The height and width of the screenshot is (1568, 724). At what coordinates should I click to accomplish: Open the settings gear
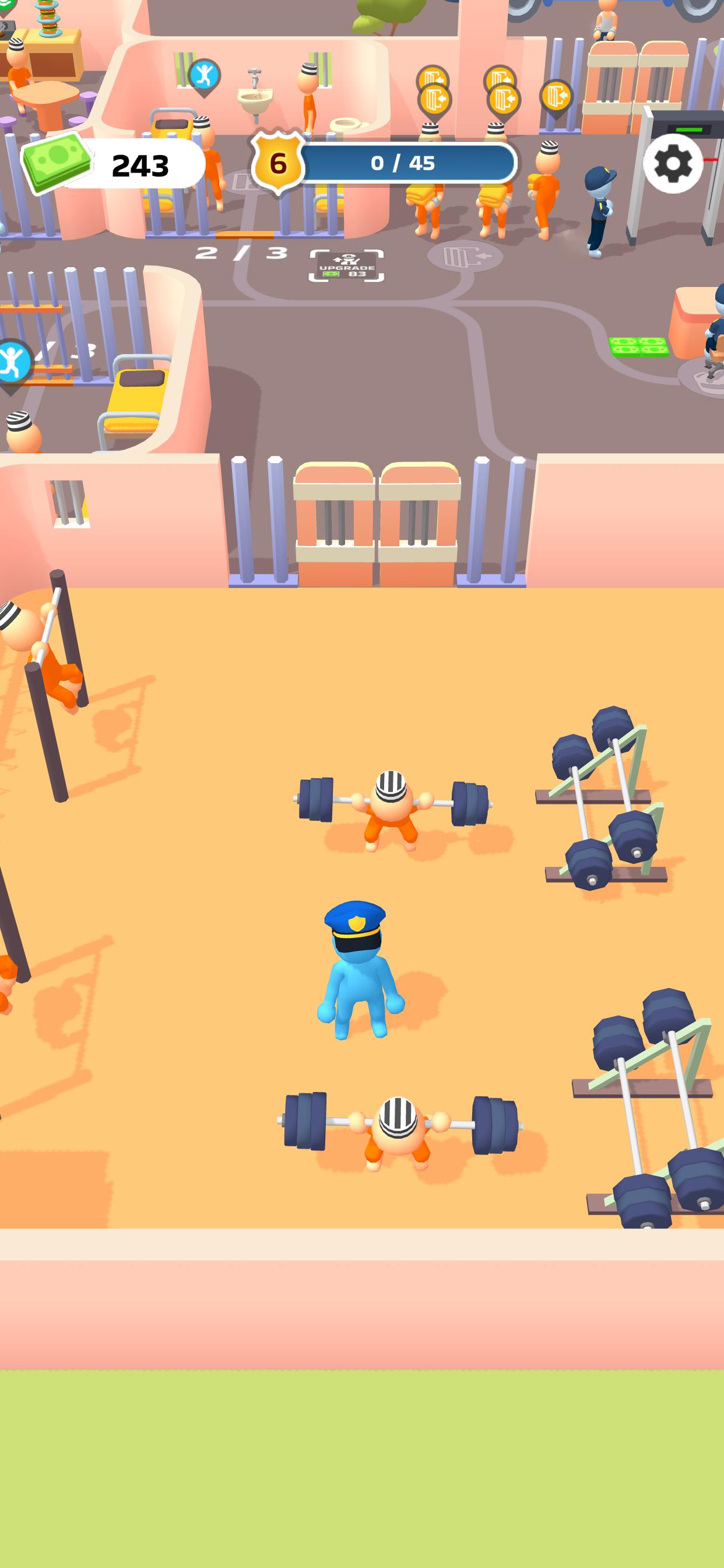[x=673, y=163]
